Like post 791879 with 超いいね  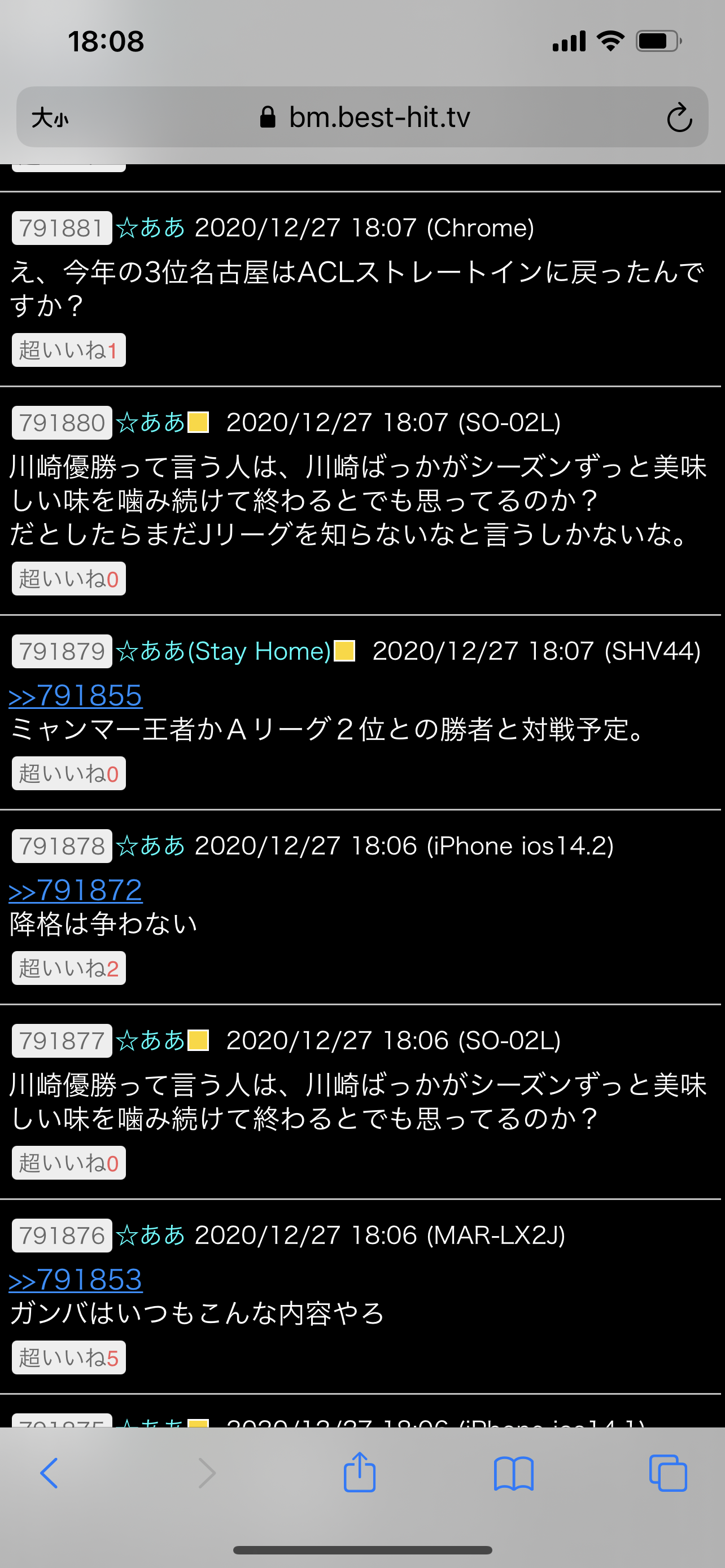(x=69, y=774)
